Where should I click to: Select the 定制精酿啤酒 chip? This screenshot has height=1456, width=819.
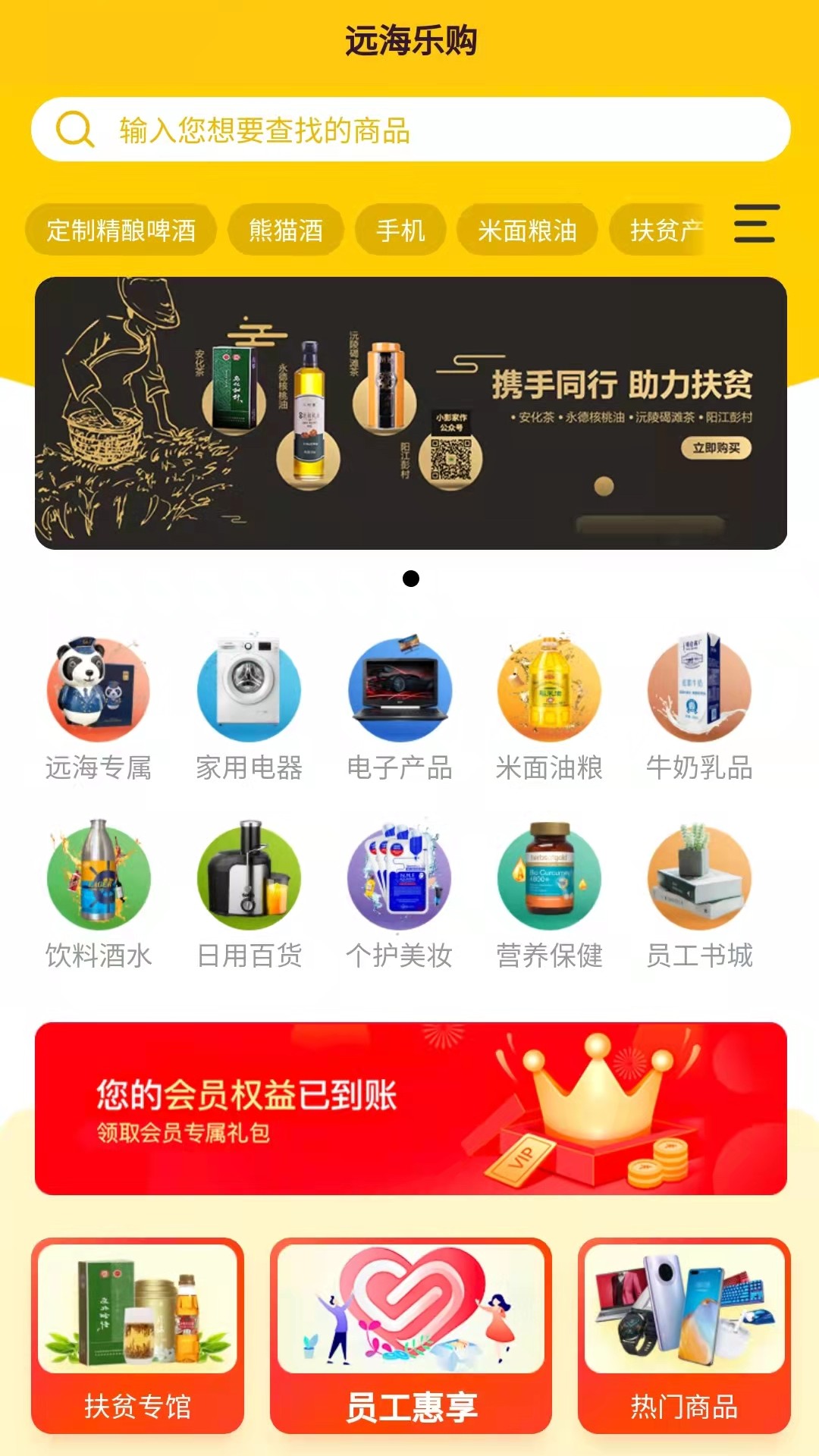121,230
